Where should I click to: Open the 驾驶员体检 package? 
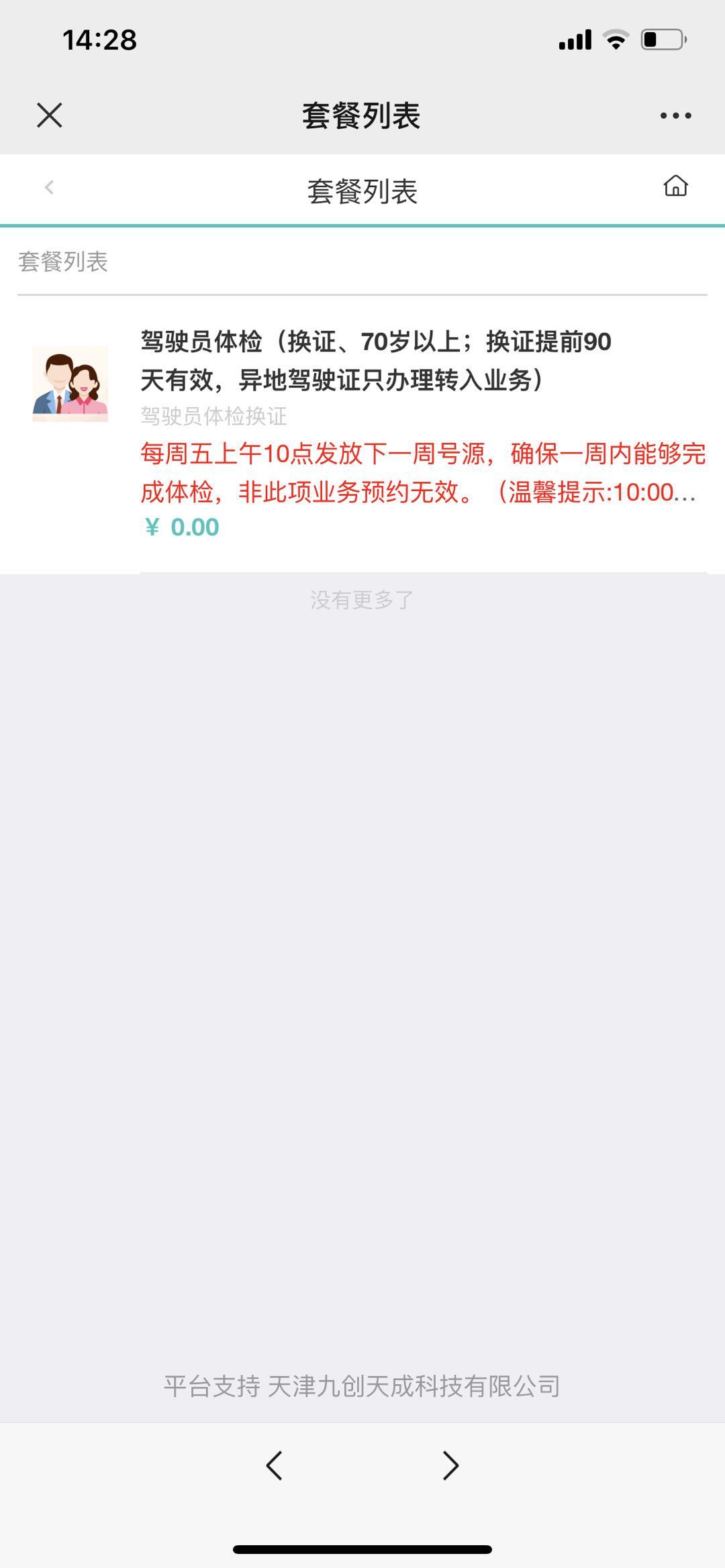pyautogui.click(x=376, y=361)
